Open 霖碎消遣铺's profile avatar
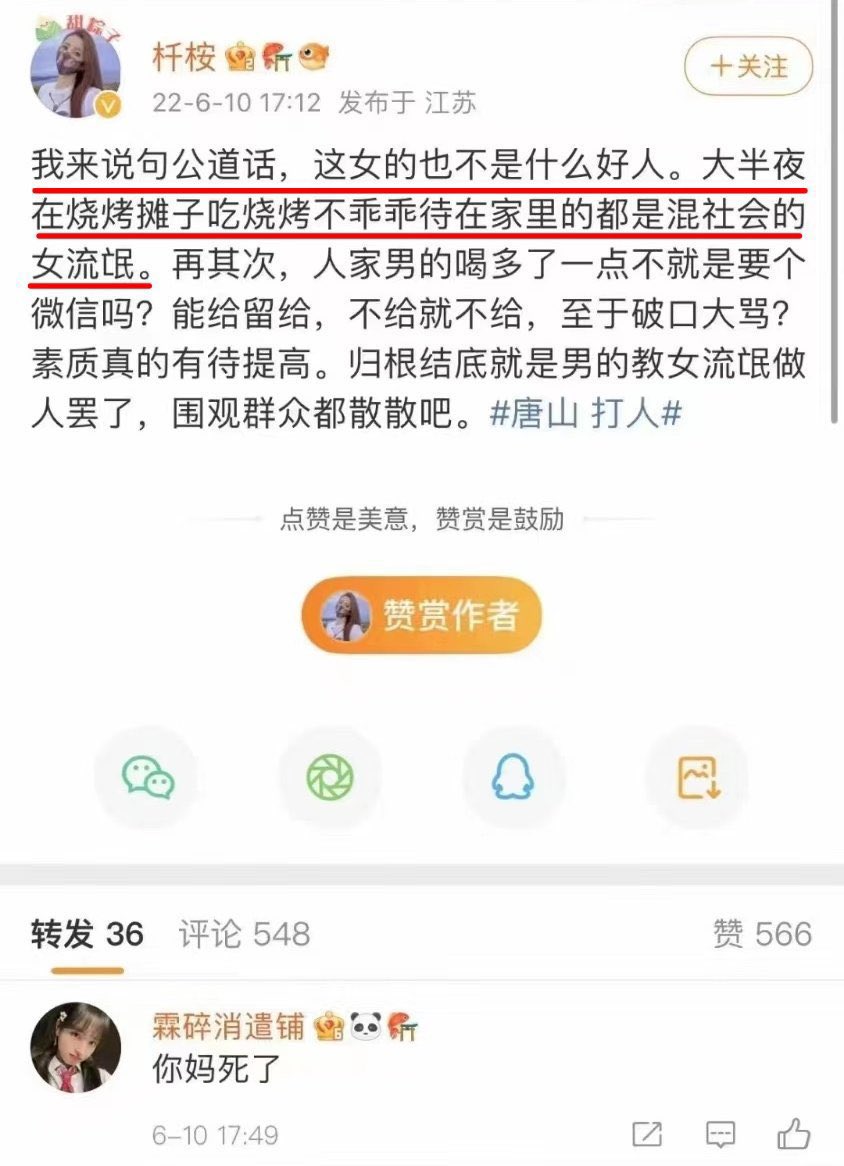 coord(76,1047)
